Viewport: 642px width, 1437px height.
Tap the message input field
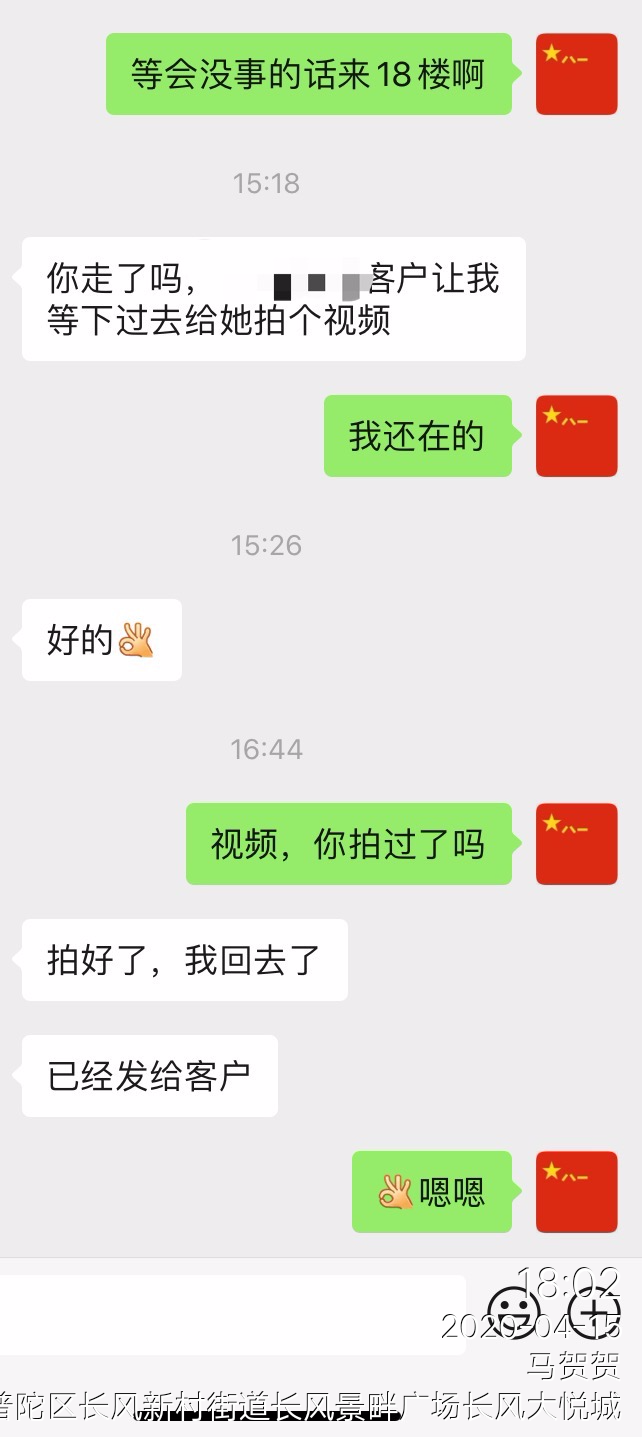click(x=230, y=1314)
